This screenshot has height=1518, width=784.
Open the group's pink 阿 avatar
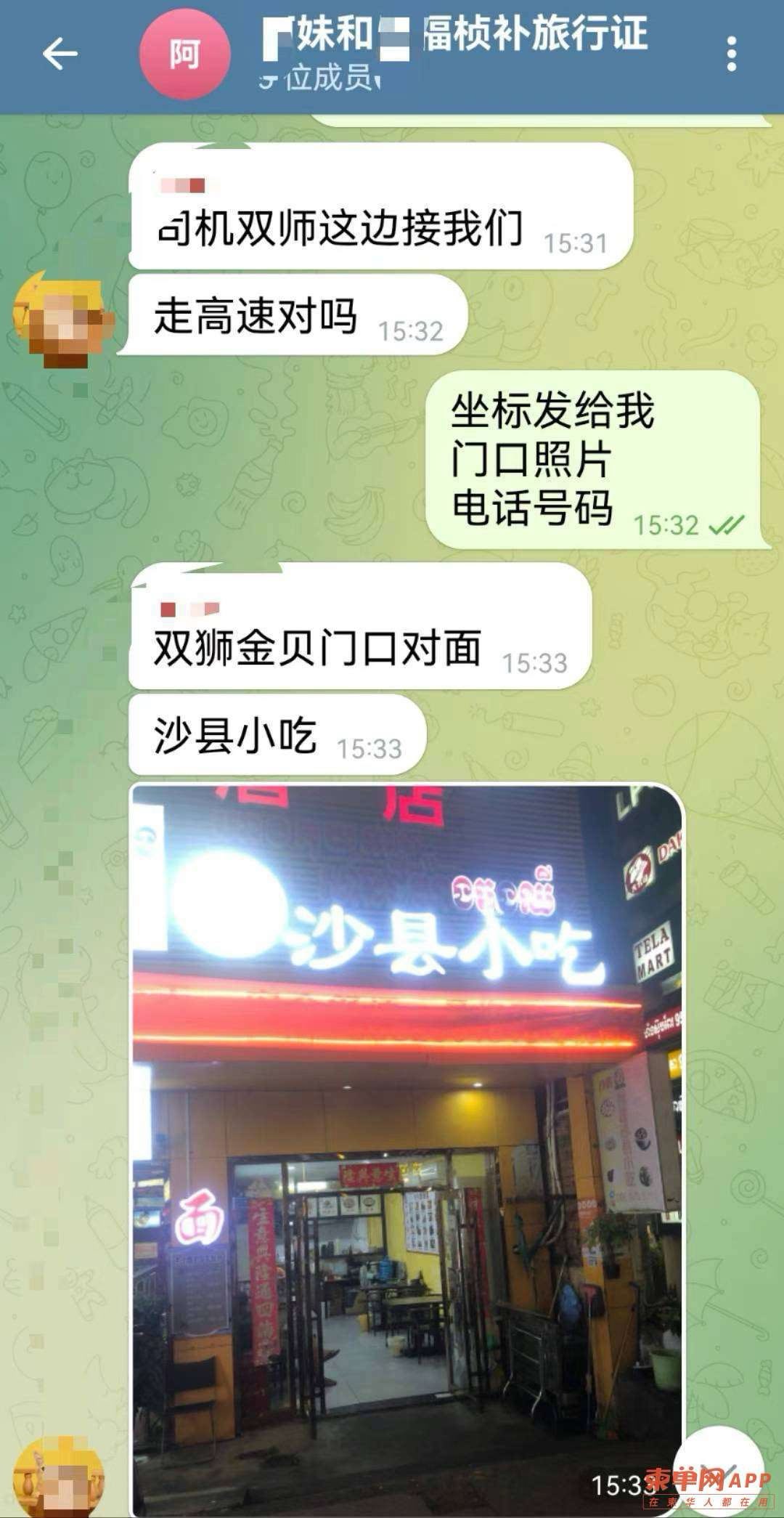pos(185,54)
